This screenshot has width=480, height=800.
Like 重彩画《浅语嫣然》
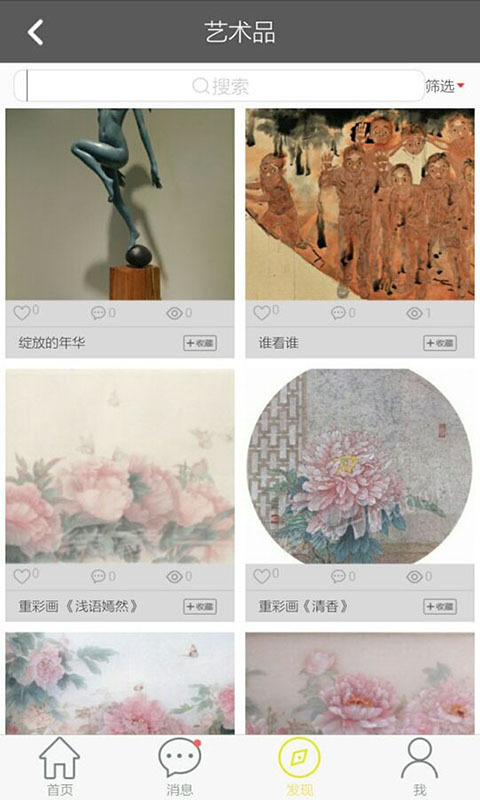pos(22,577)
